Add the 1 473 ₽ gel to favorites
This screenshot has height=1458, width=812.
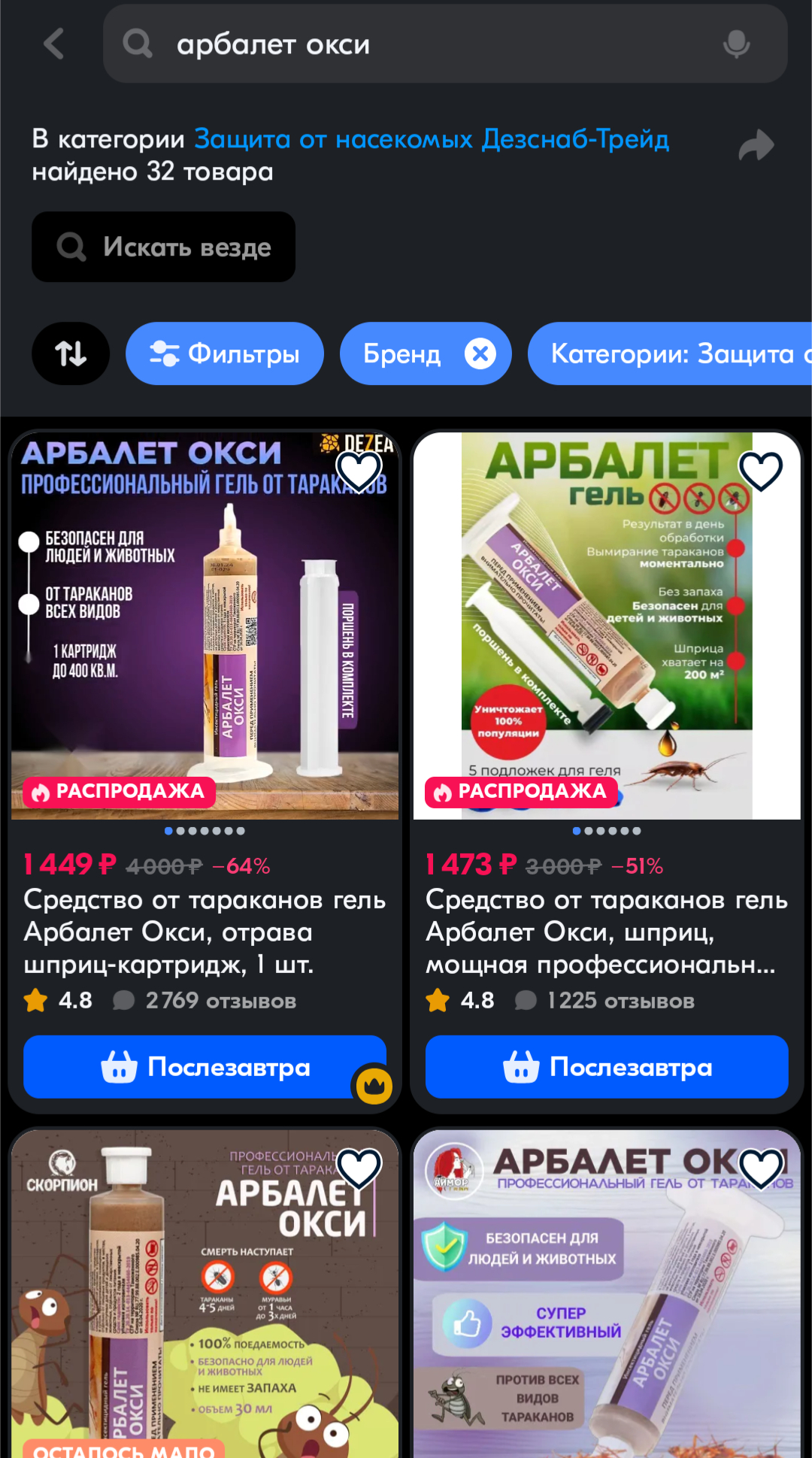pos(761,471)
